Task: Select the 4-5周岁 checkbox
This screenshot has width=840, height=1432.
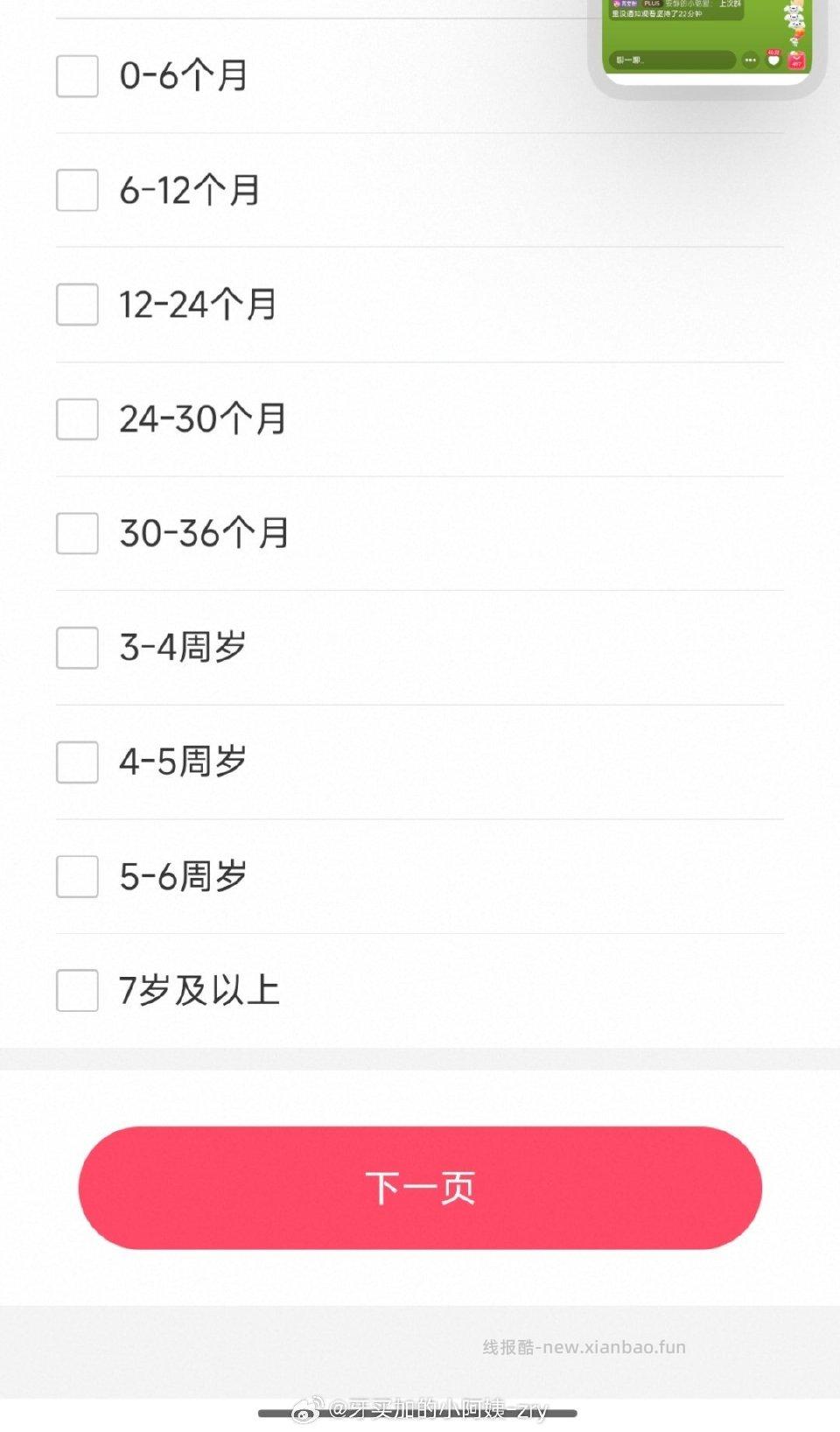Action: [x=76, y=762]
